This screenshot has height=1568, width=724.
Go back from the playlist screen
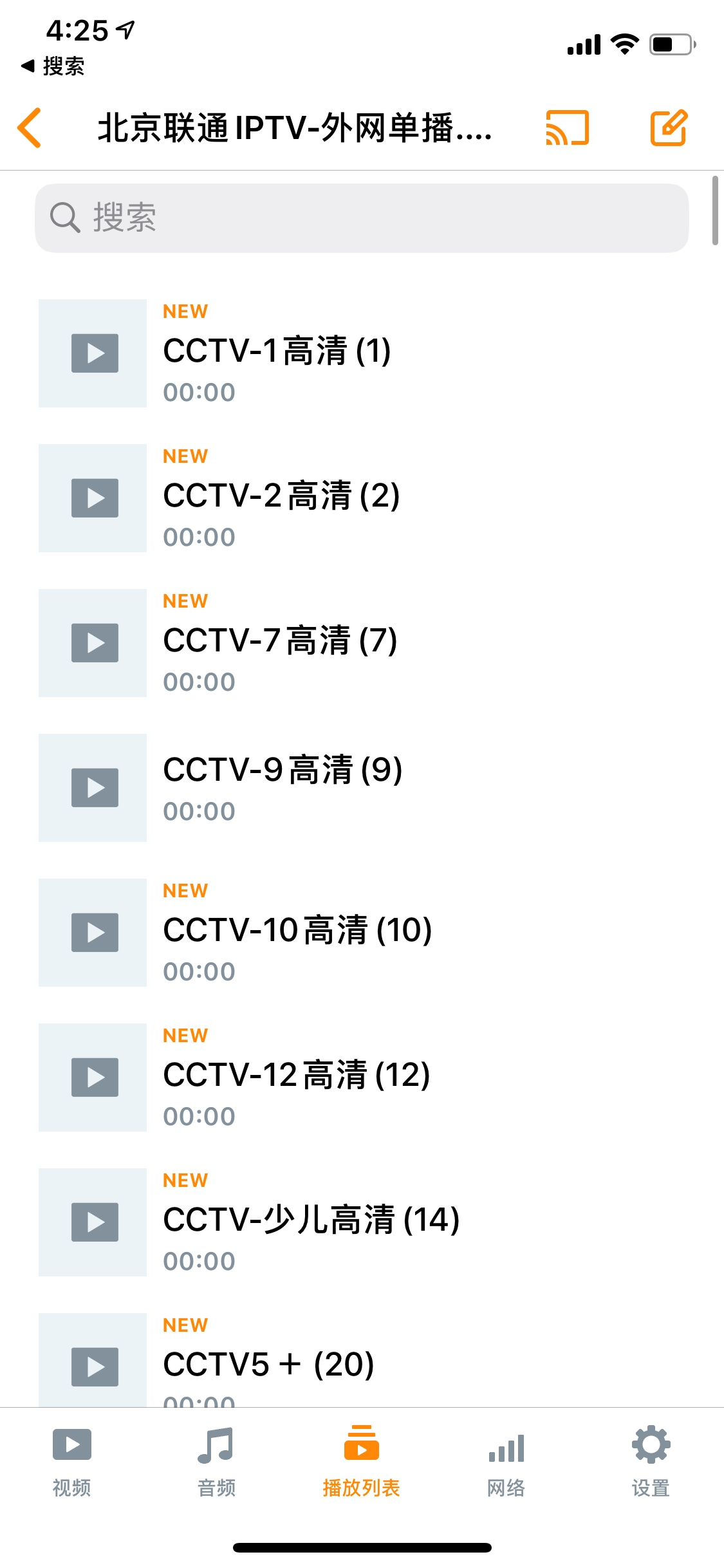(30, 127)
